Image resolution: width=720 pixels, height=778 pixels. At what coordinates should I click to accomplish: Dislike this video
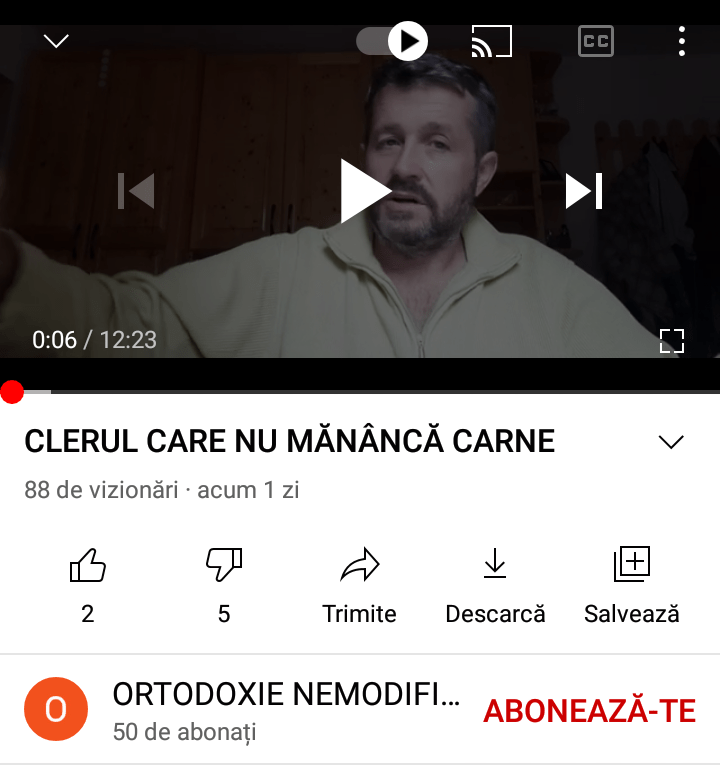[x=224, y=566]
